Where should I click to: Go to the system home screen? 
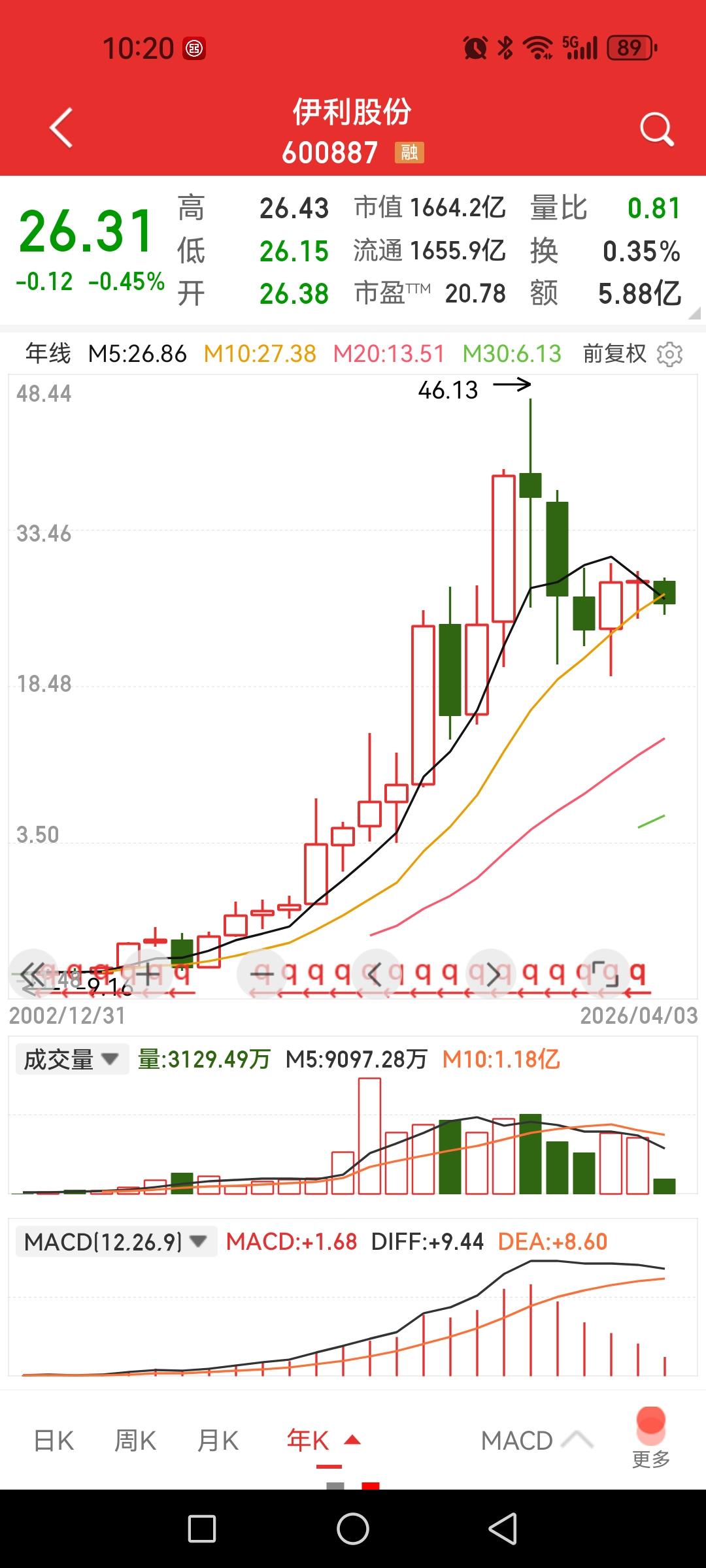353,1529
